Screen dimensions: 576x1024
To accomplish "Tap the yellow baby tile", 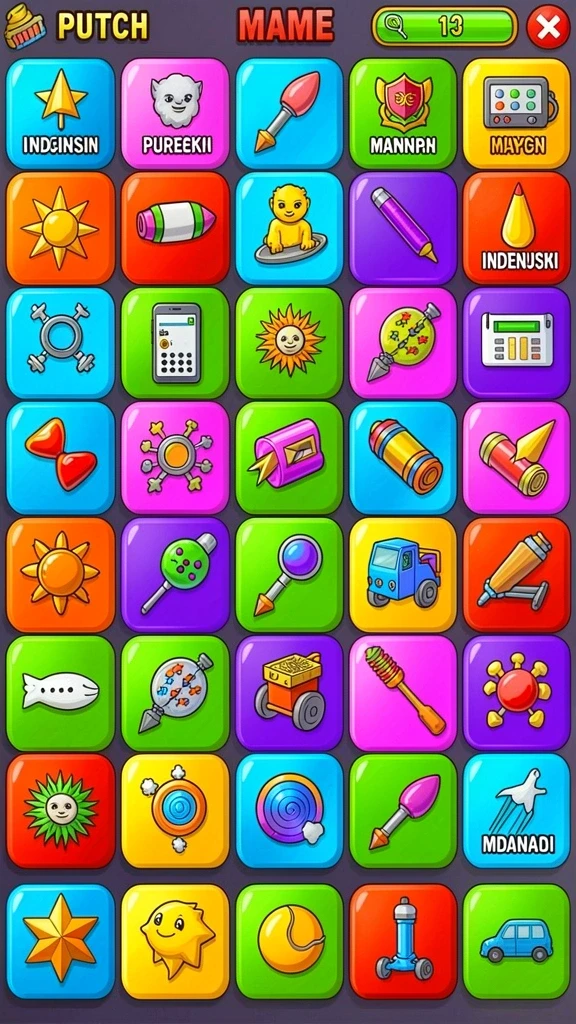I will 289,228.
